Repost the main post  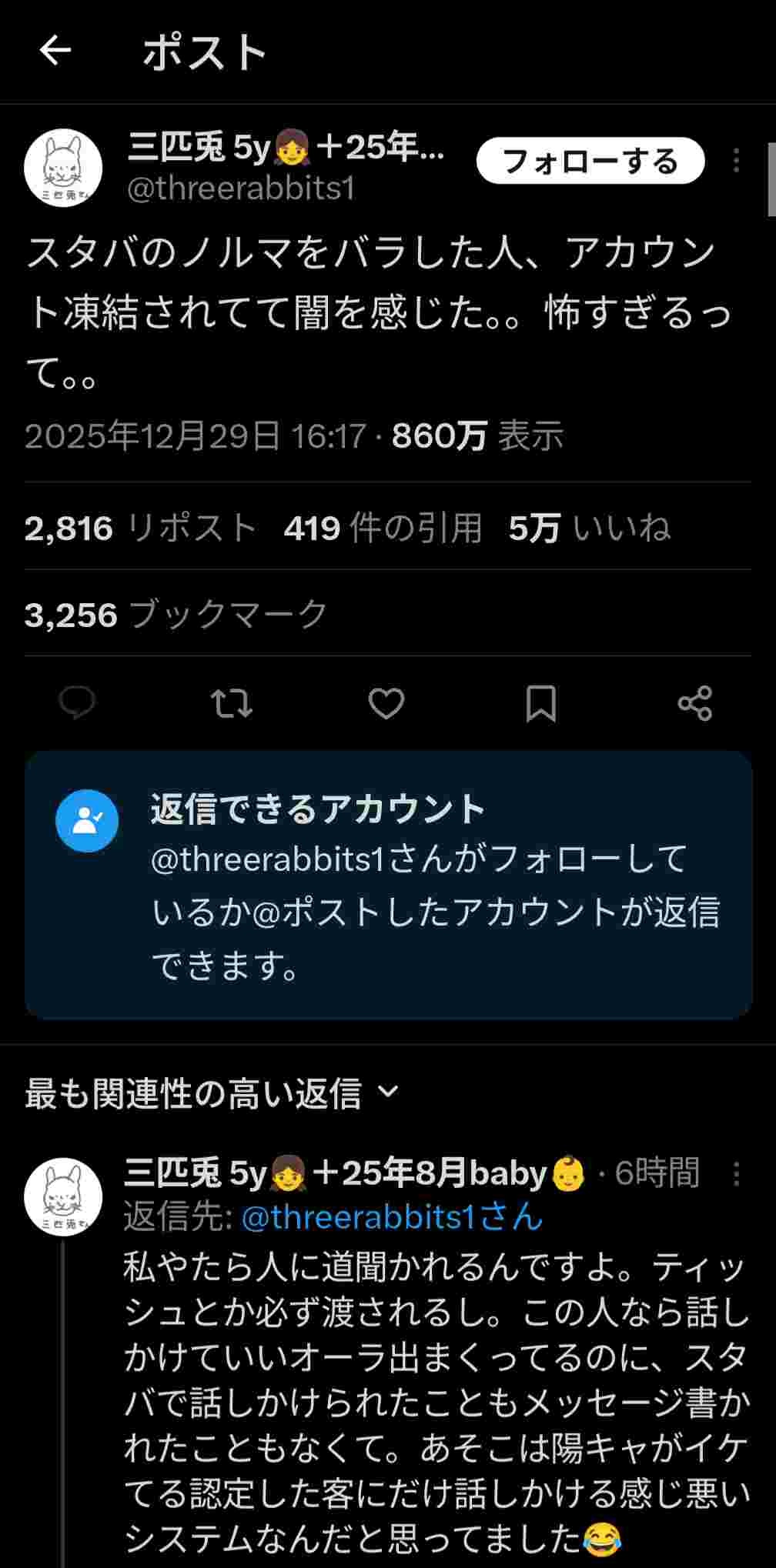(x=232, y=702)
